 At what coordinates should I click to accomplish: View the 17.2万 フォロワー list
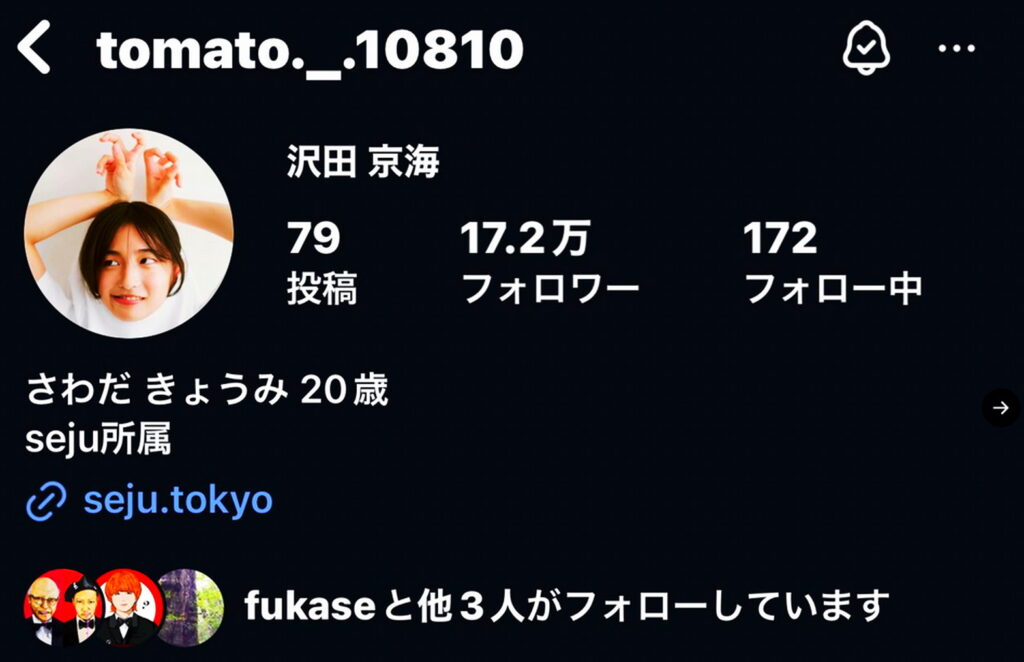click(549, 263)
